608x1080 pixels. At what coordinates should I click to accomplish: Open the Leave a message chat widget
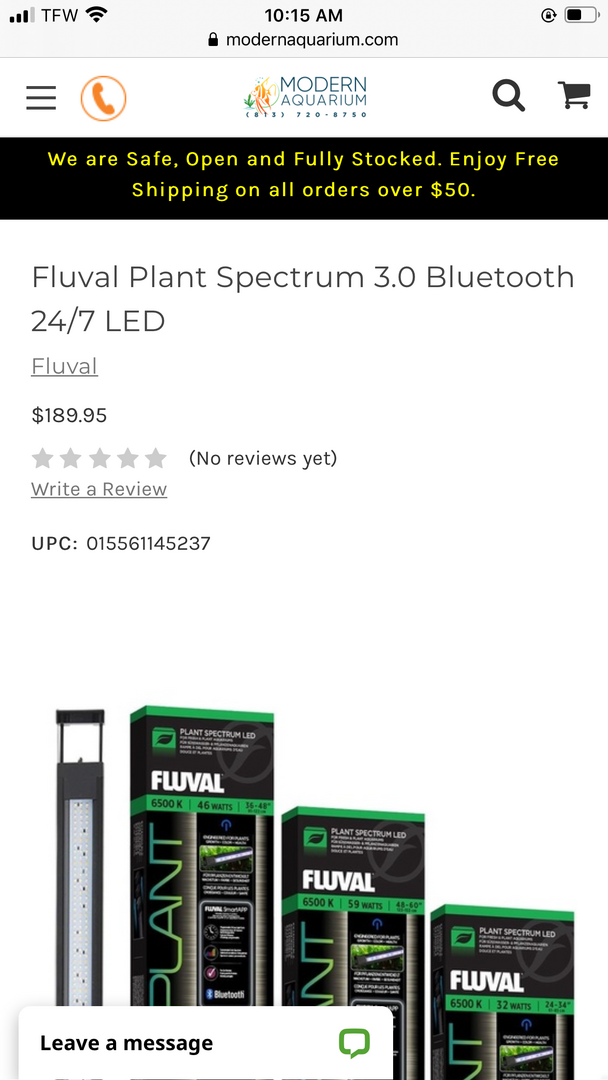click(205, 1043)
